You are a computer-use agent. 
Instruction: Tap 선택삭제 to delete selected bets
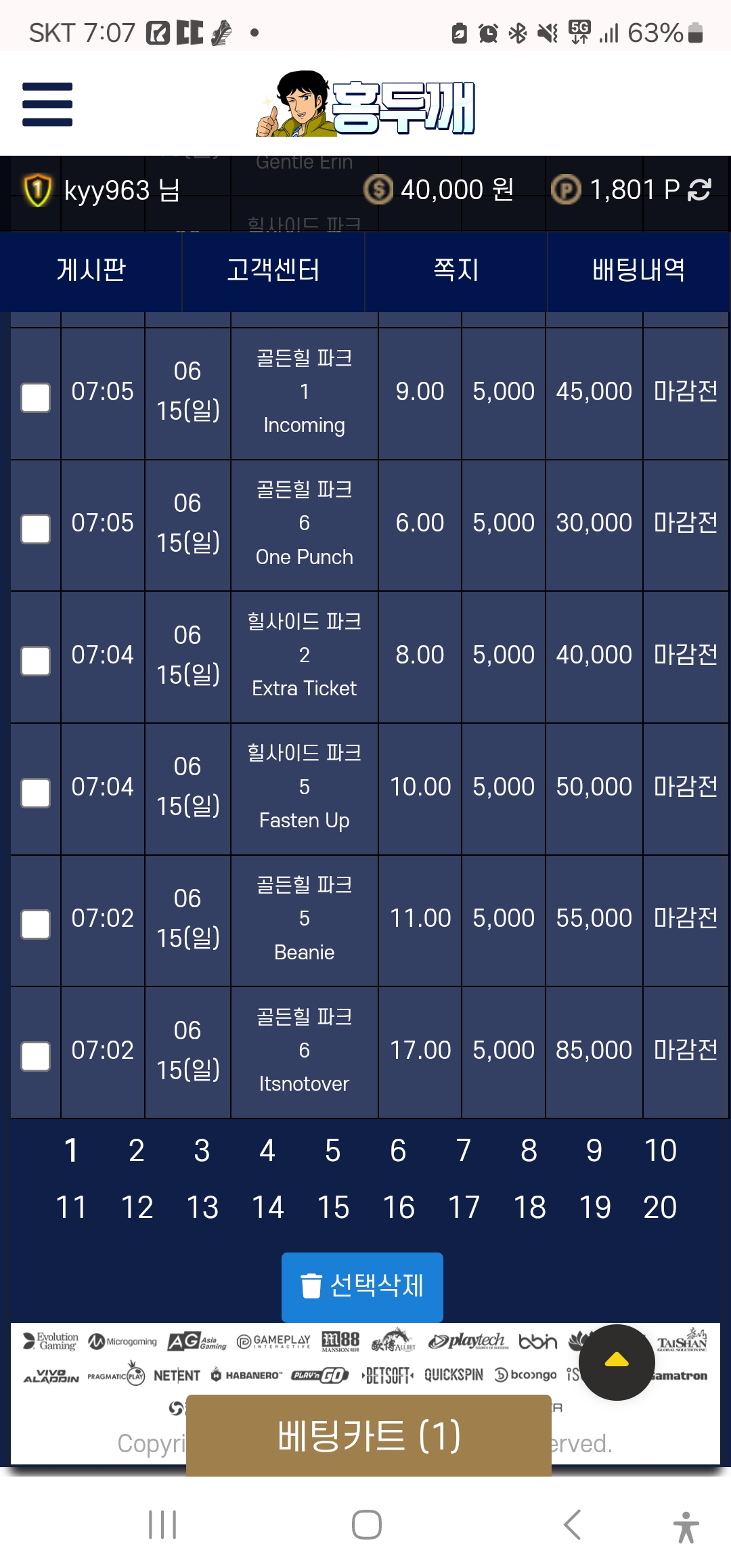click(362, 1286)
